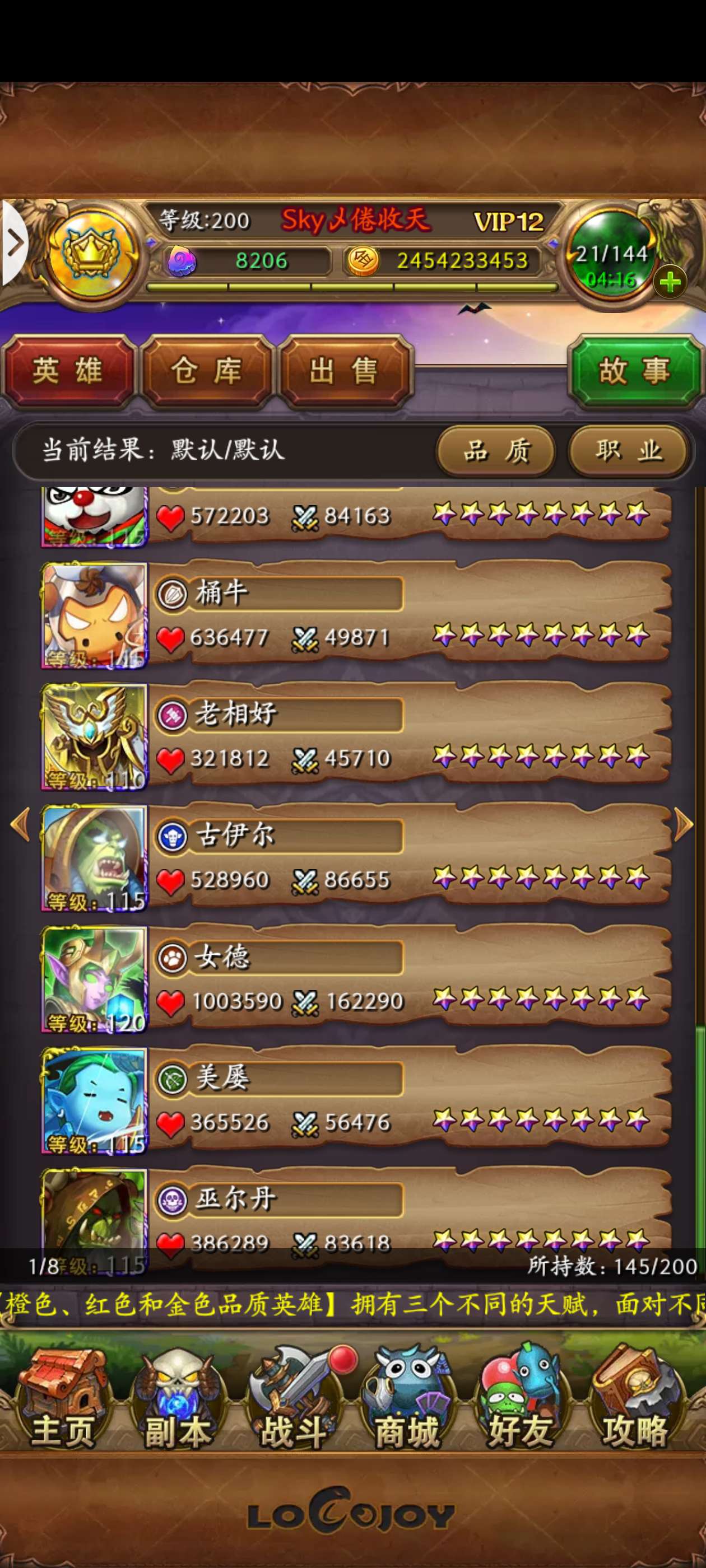This screenshot has width=706, height=1568.
Task: Tap the green plus energy button
Action: point(670,282)
